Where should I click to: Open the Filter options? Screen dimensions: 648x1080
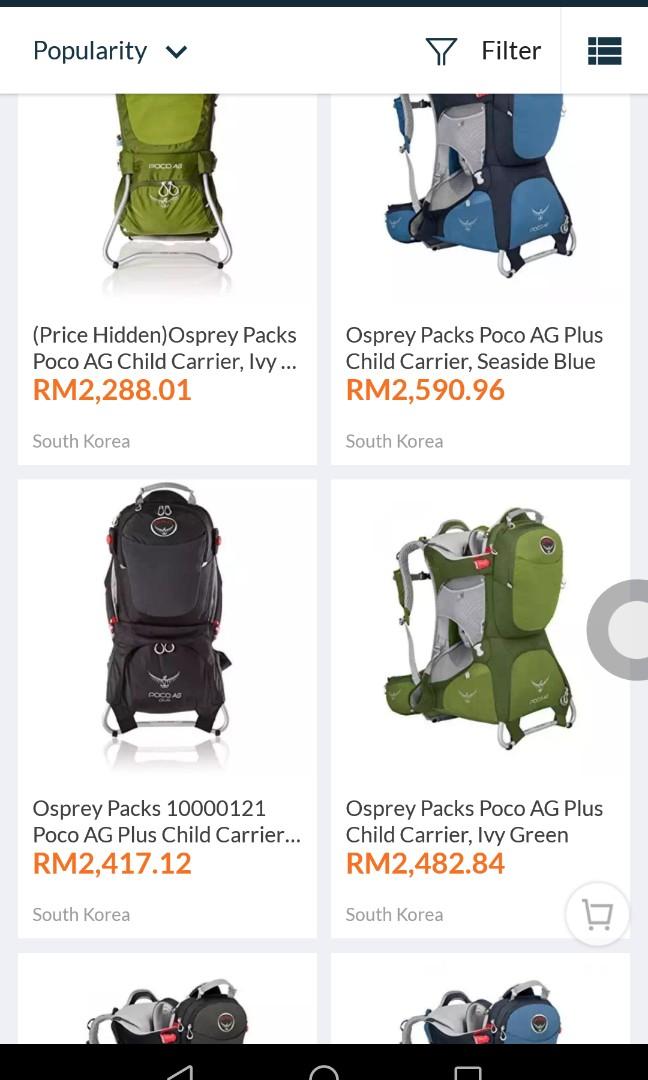[484, 51]
